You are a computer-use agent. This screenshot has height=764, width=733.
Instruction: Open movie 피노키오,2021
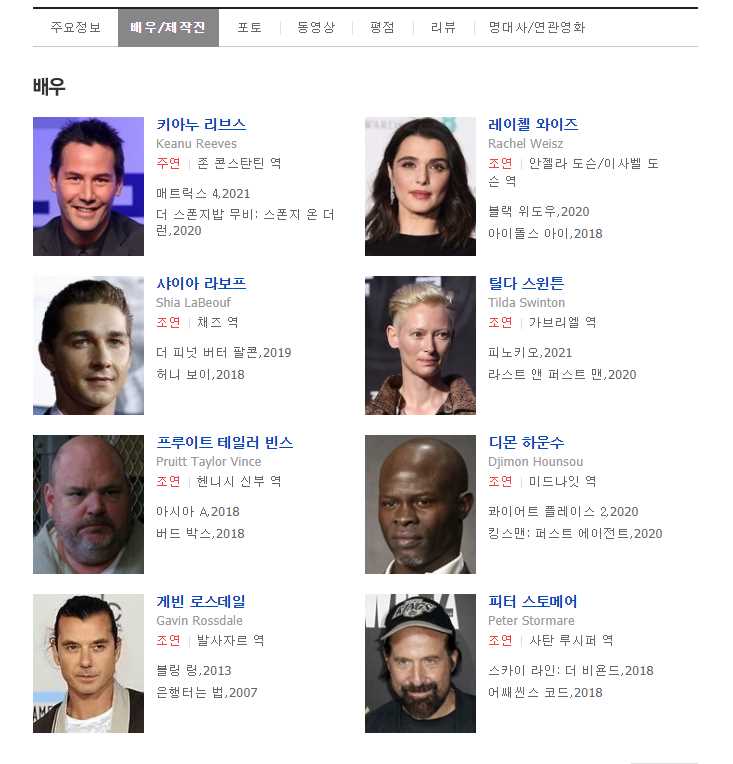click(x=530, y=353)
